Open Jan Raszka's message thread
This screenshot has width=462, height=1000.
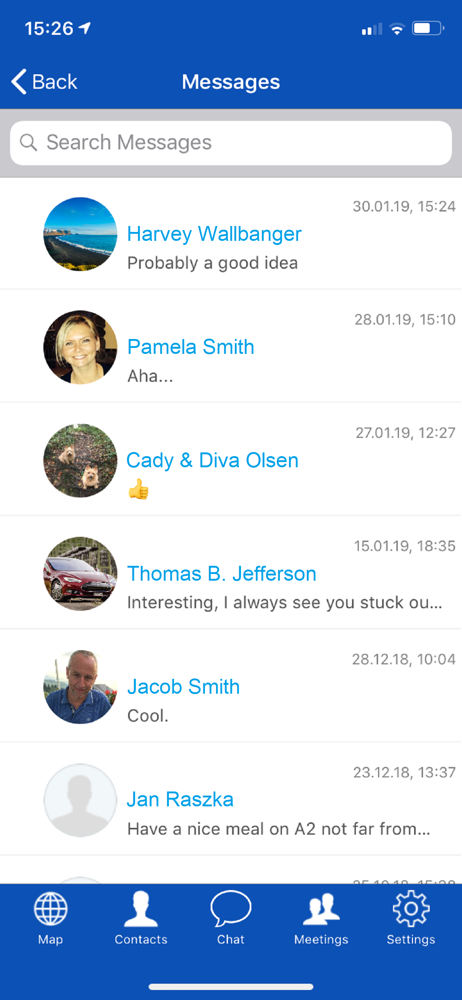[231, 799]
